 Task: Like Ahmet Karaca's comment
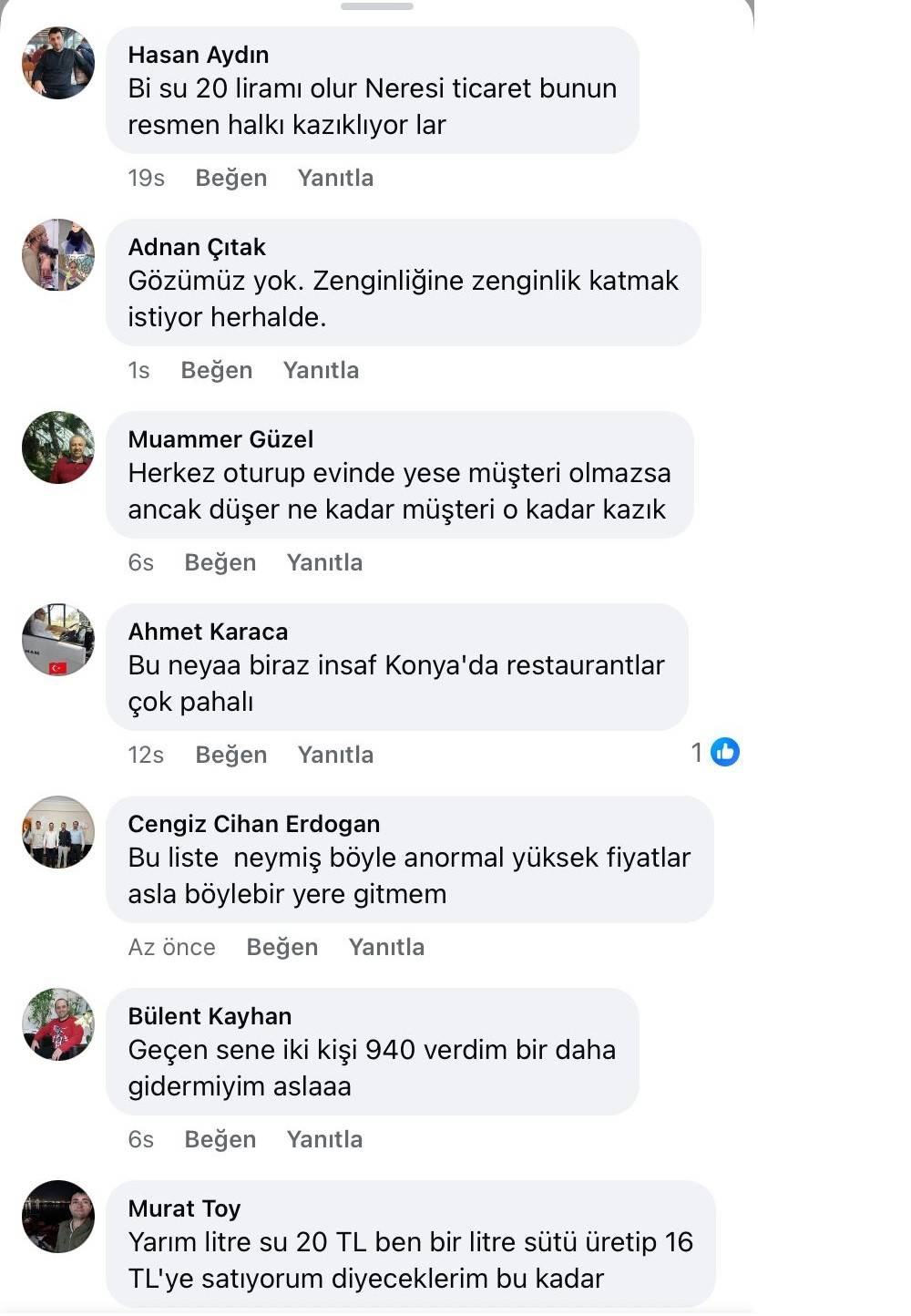tap(230, 755)
